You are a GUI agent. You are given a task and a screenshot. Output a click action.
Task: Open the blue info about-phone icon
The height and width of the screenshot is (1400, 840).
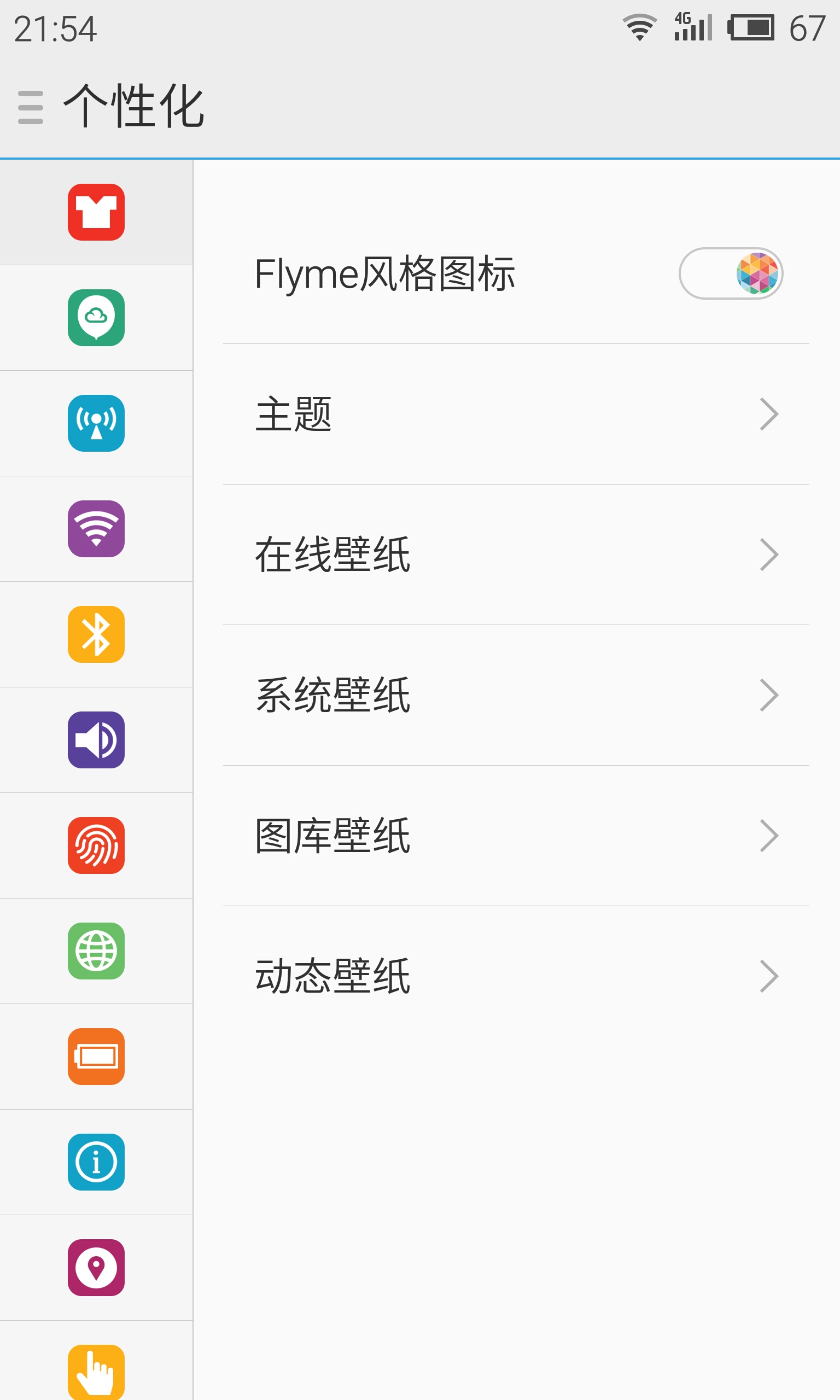point(96,1162)
